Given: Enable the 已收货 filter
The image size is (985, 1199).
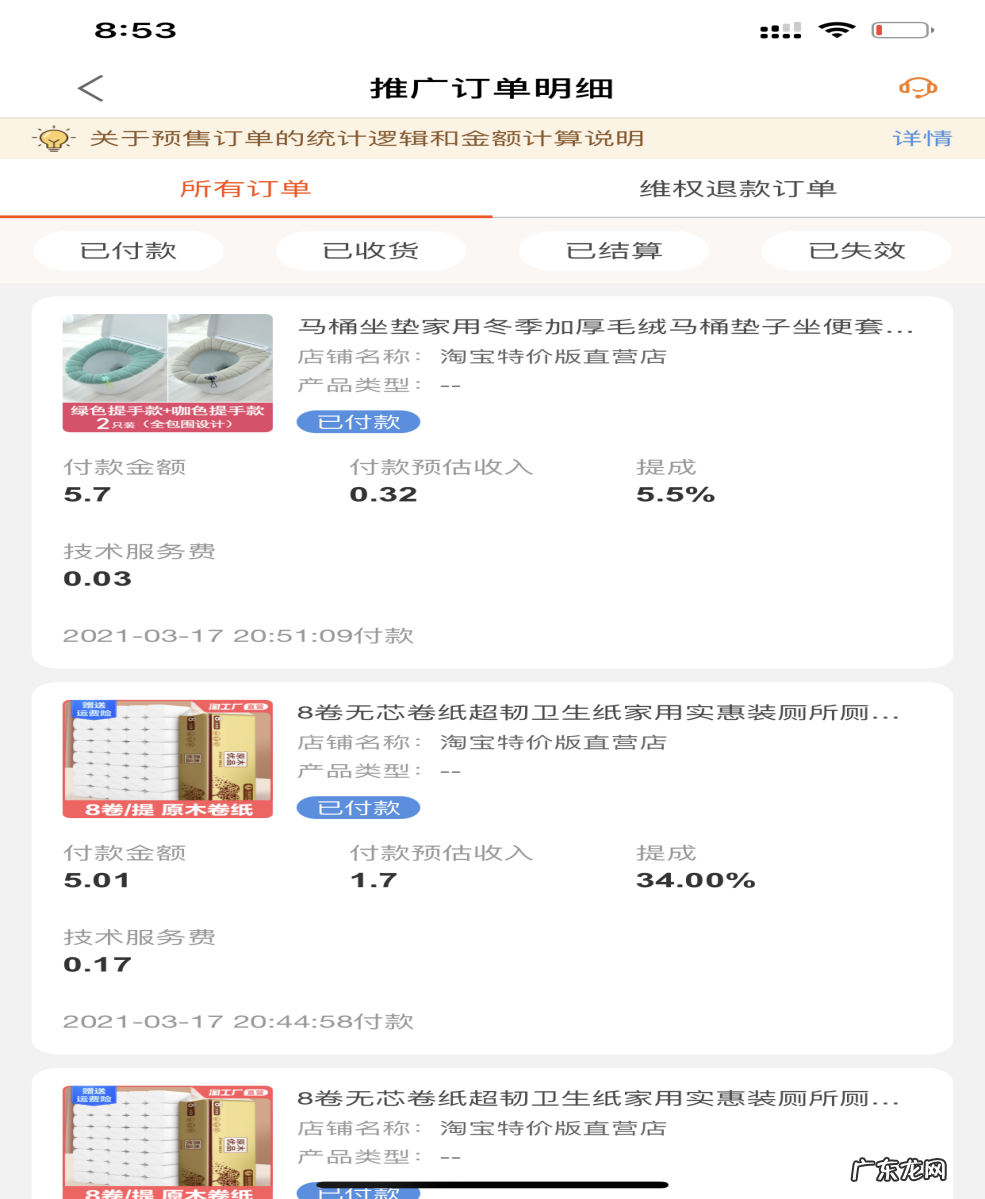Looking at the screenshot, I should (371, 250).
